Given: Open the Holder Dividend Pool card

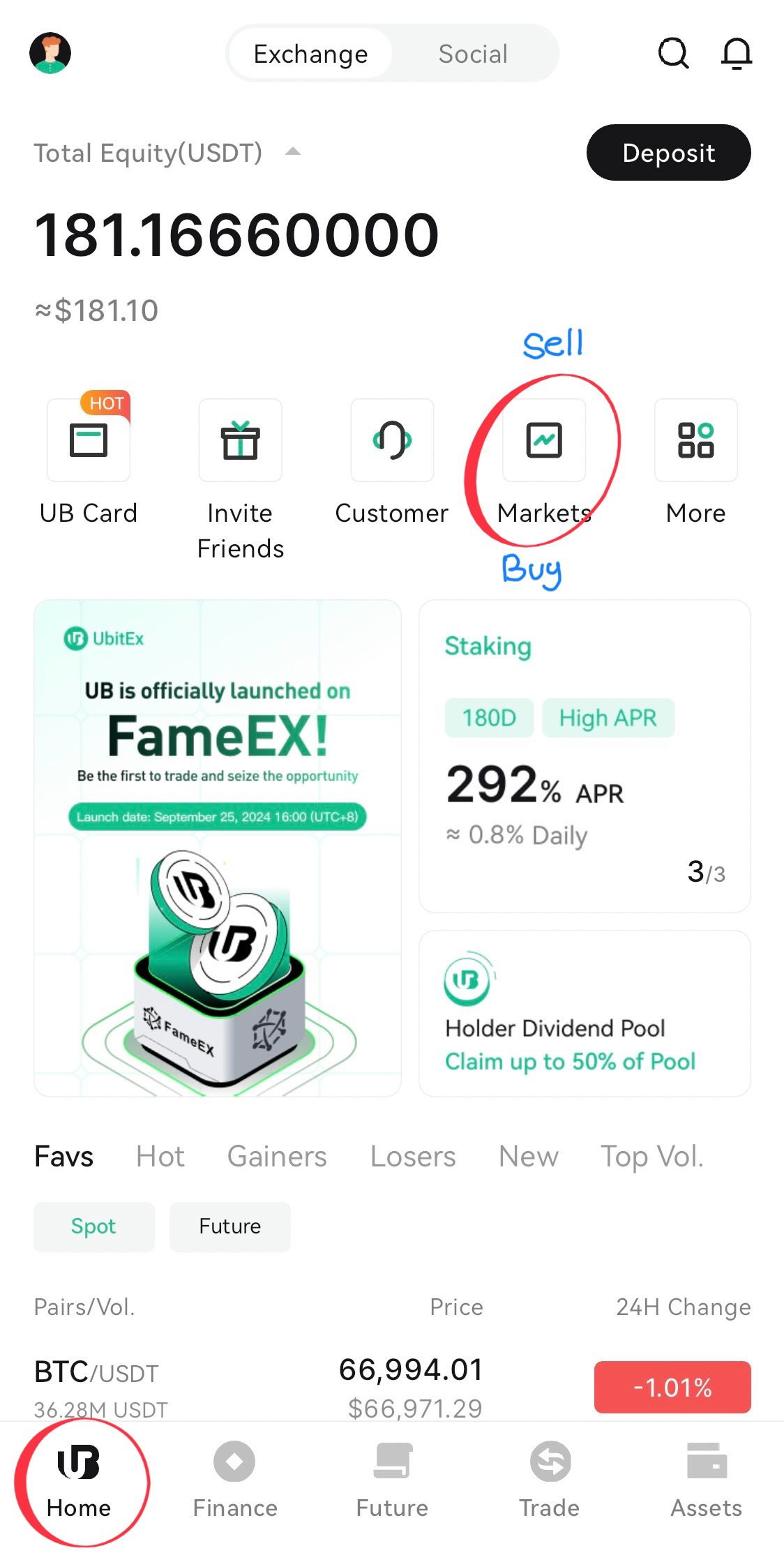Looking at the screenshot, I should click(x=585, y=1014).
